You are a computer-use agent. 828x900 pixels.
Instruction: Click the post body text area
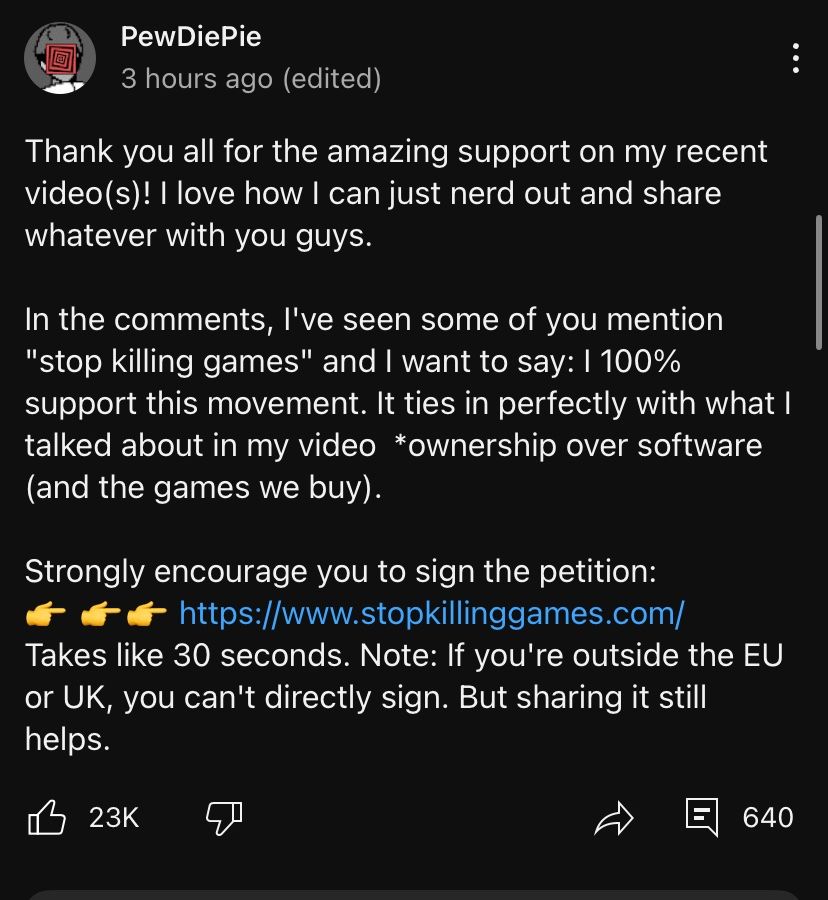coord(400,400)
